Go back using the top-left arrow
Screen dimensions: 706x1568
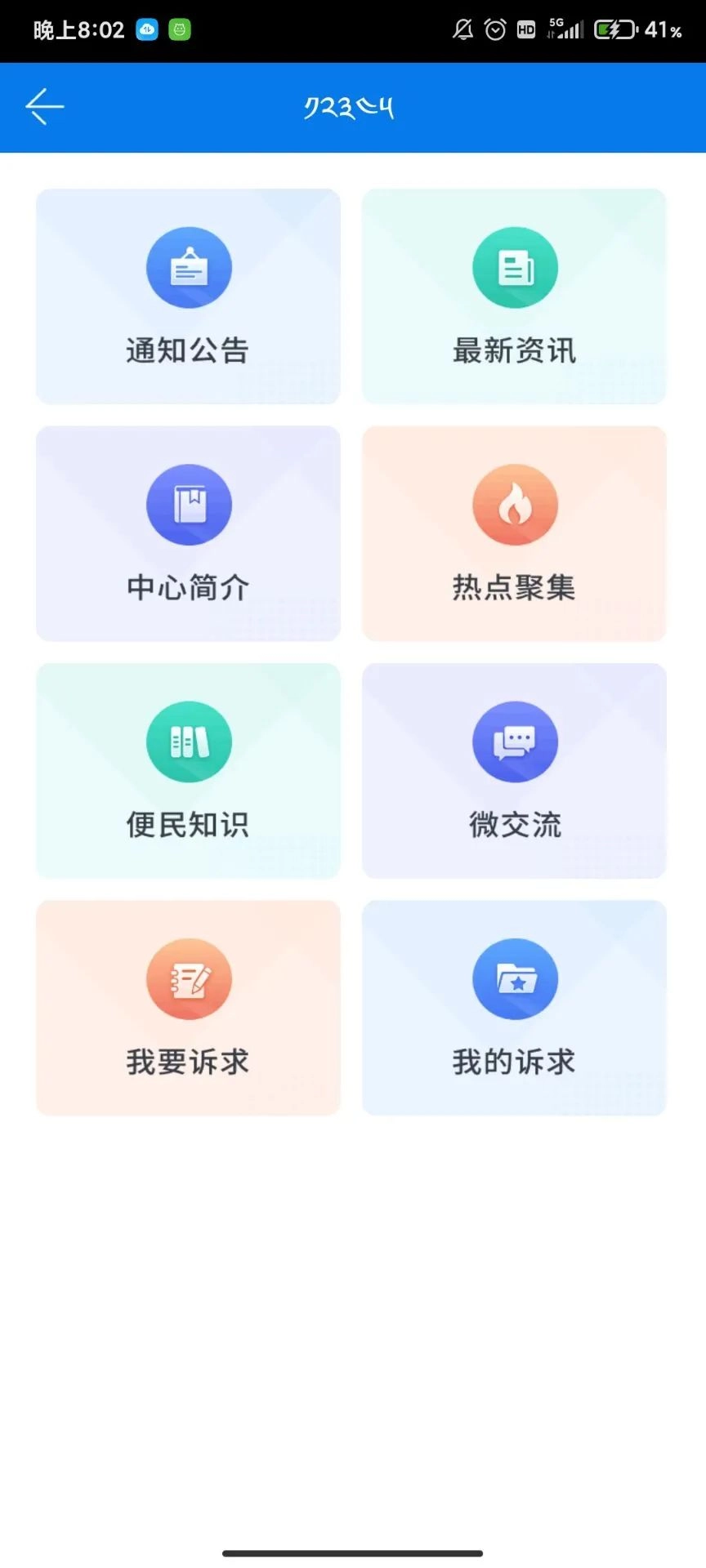(x=44, y=107)
